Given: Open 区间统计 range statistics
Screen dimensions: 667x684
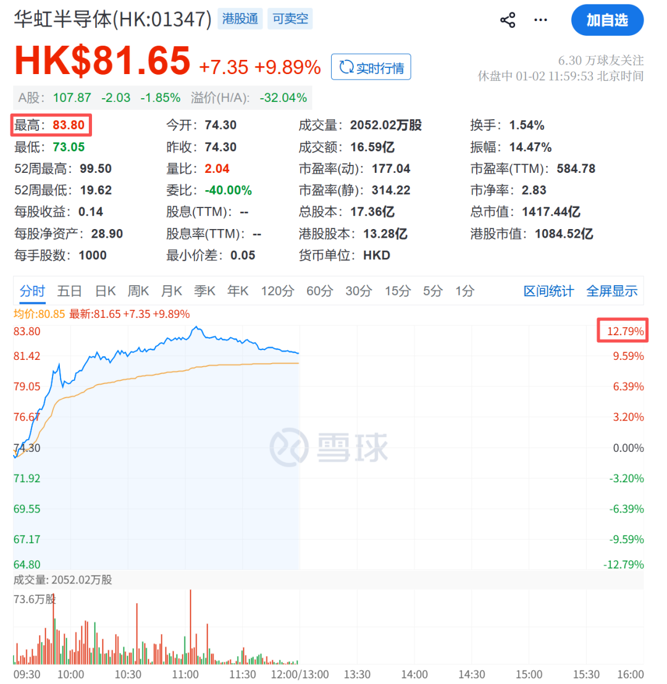Looking at the screenshot, I should pos(549,291).
